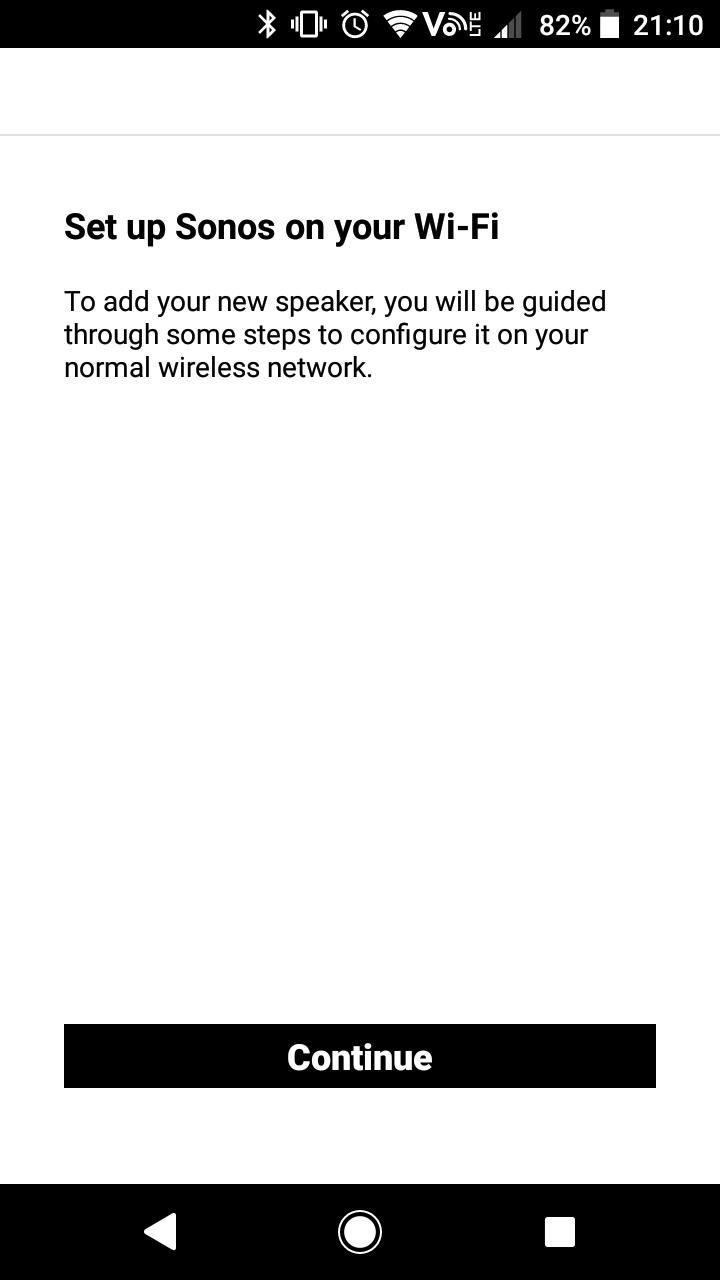Tap Continue to start Wi-Fi setup
Screen dimensions: 720x1280
(360, 1056)
